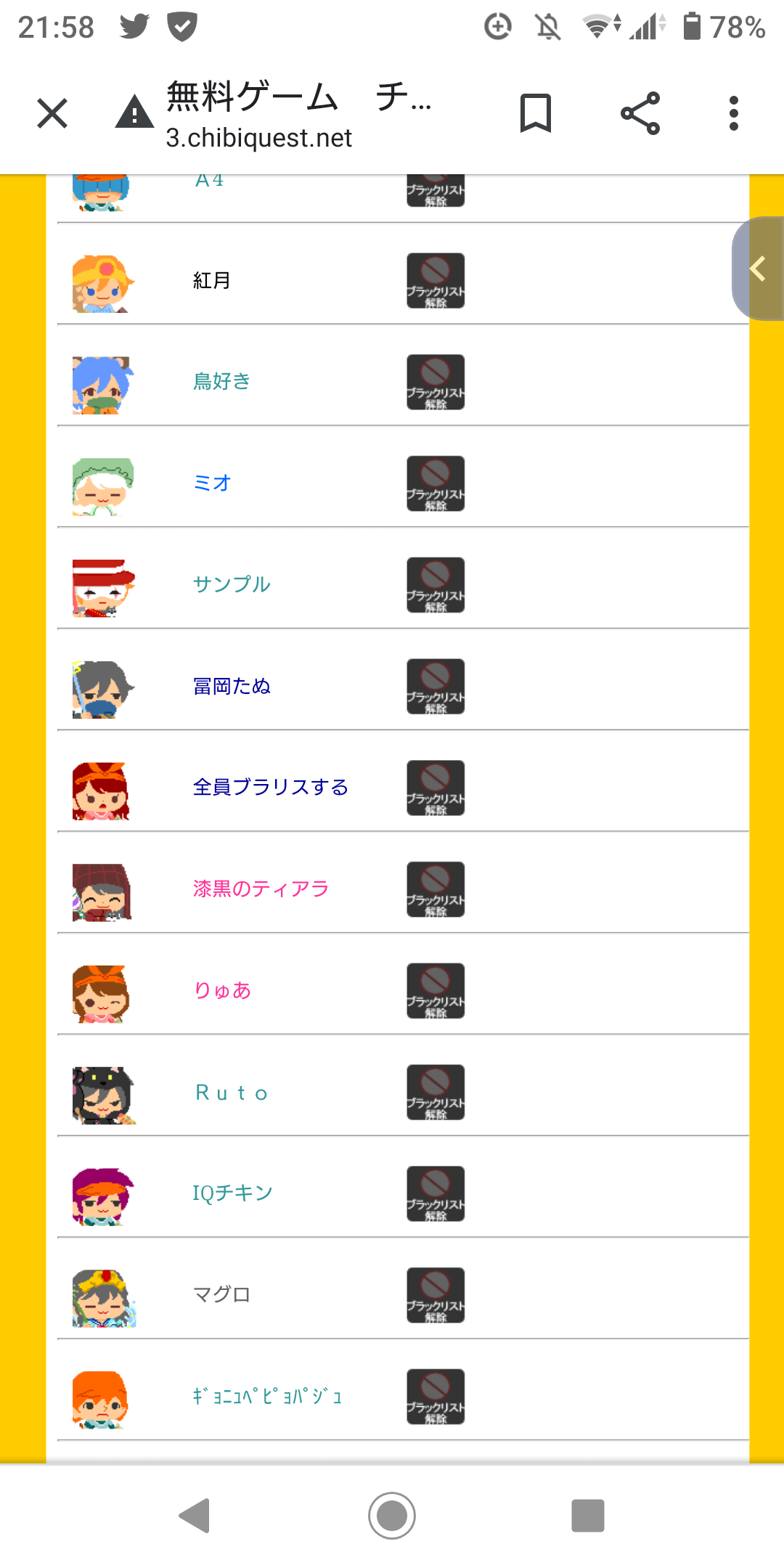Remove 紅月 from the blacklist
The height and width of the screenshot is (1568, 784).
tap(436, 281)
